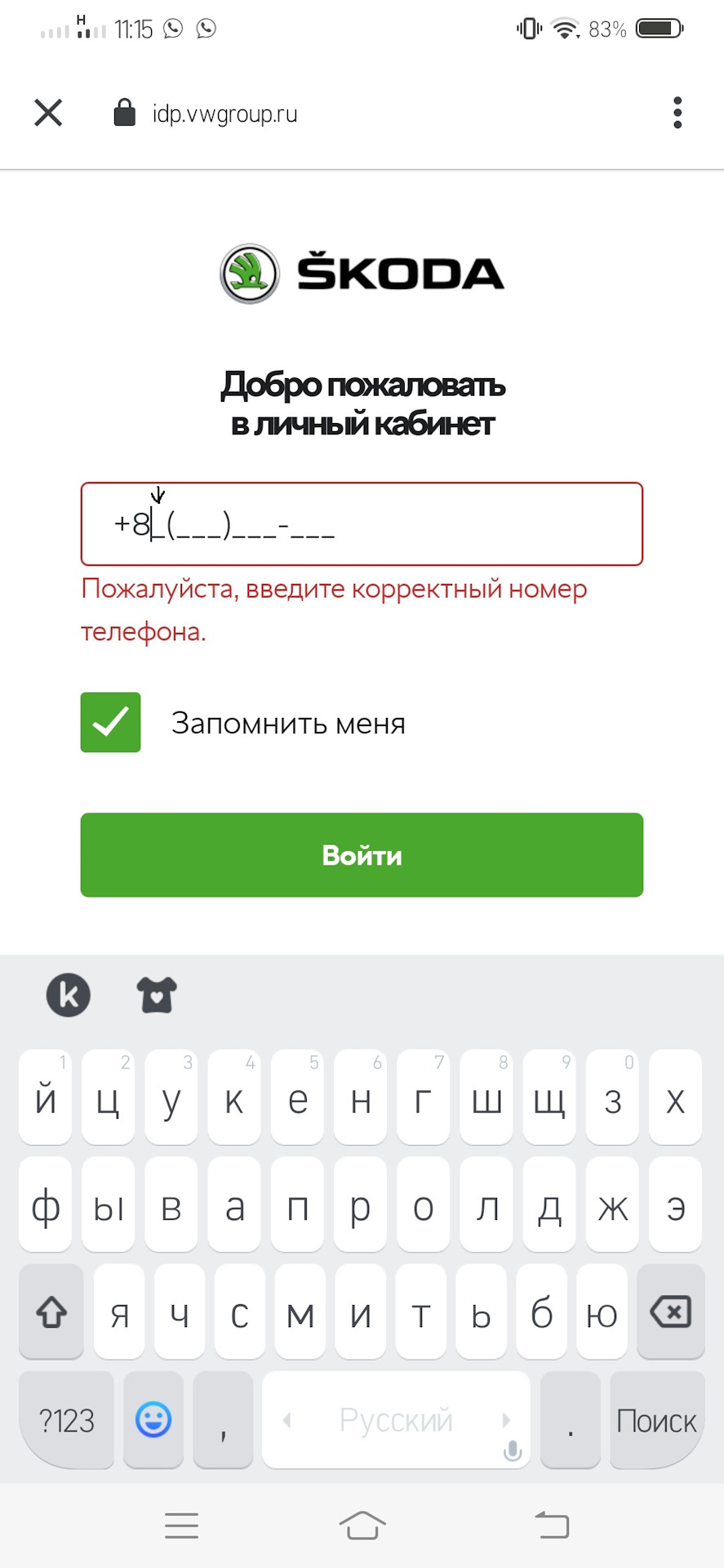Open keyboard themes shirt icon
The height and width of the screenshot is (1568, 724).
(156, 995)
